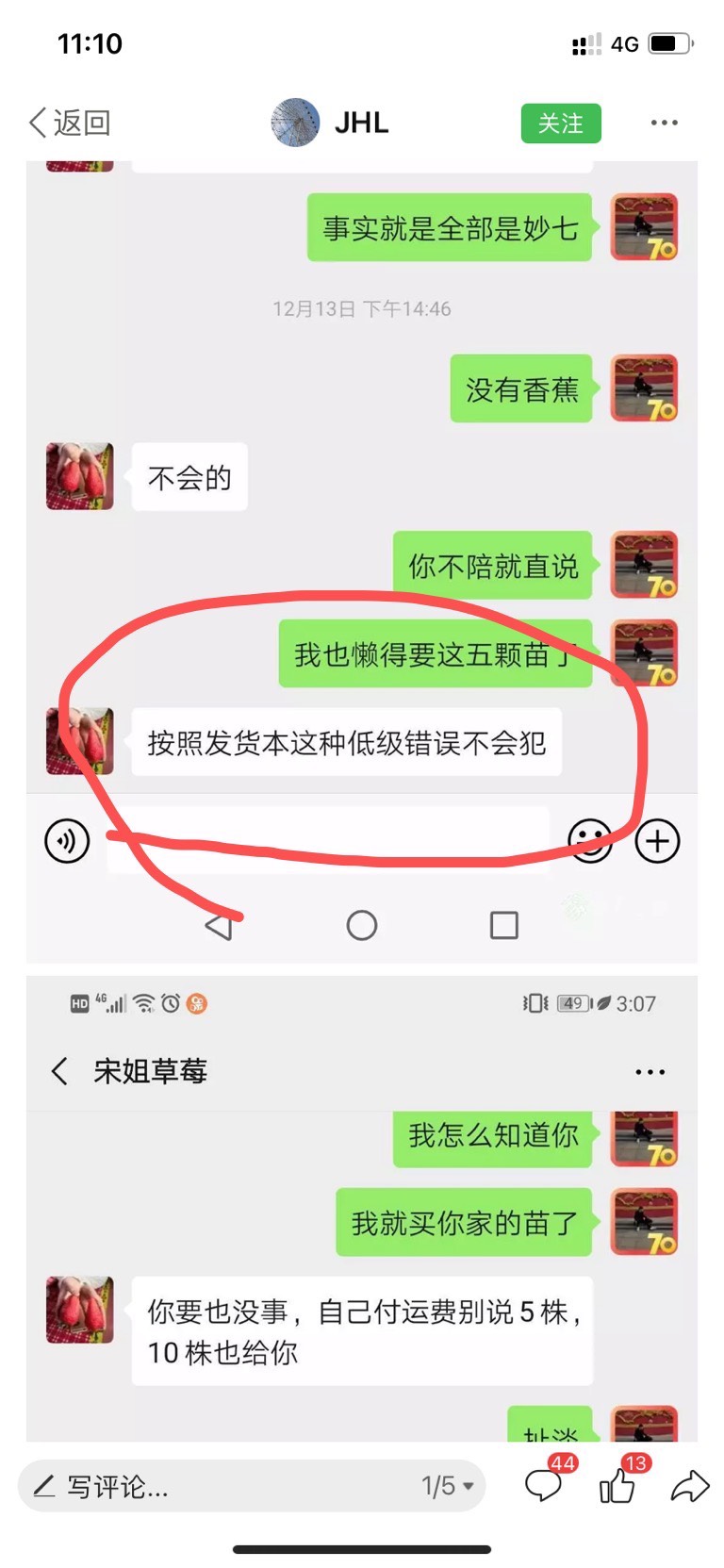
Task: Open JHL's profile from the header
Action: click(x=330, y=123)
